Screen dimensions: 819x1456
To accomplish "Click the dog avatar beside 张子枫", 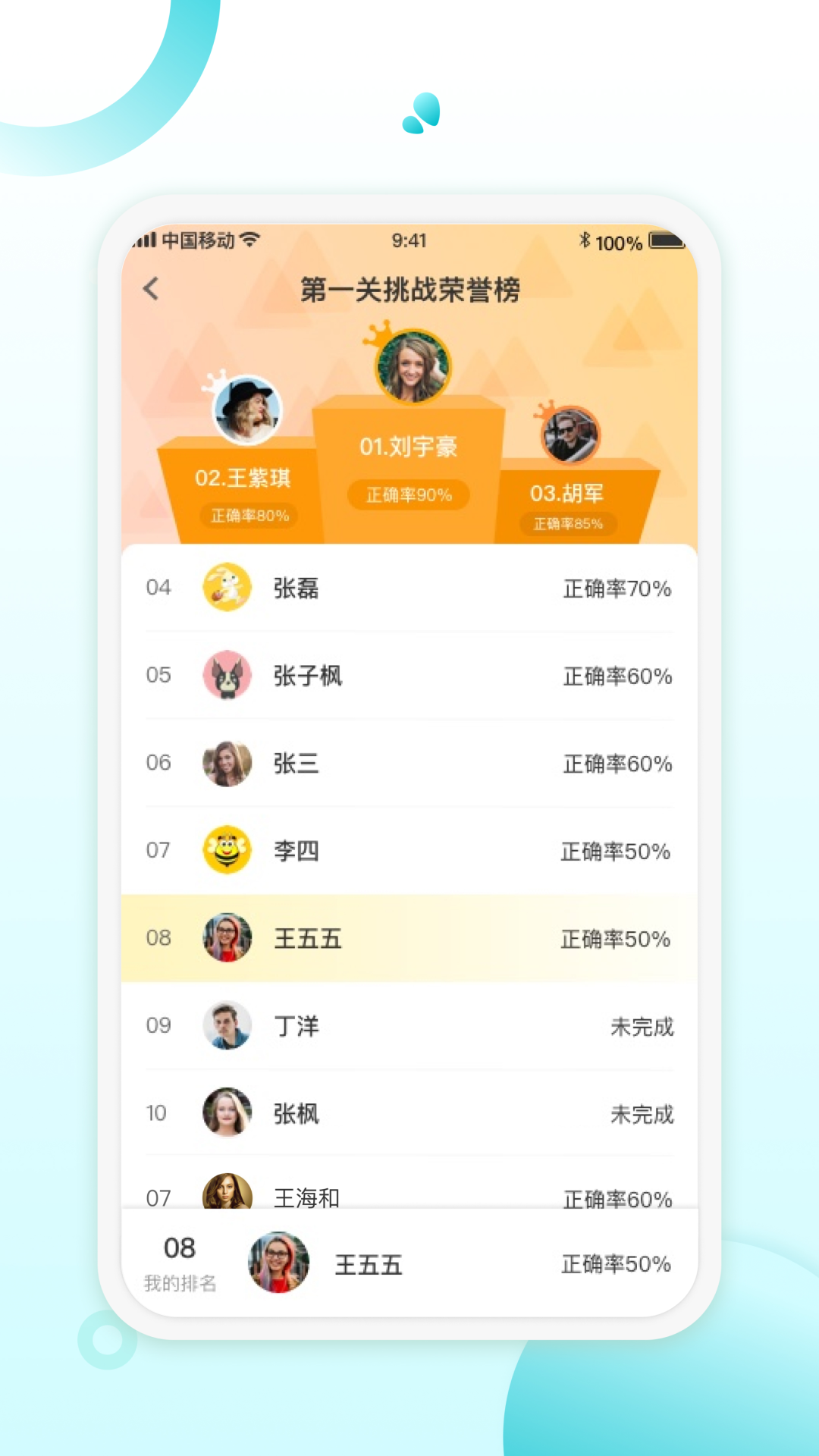I will tap(227, 676).
